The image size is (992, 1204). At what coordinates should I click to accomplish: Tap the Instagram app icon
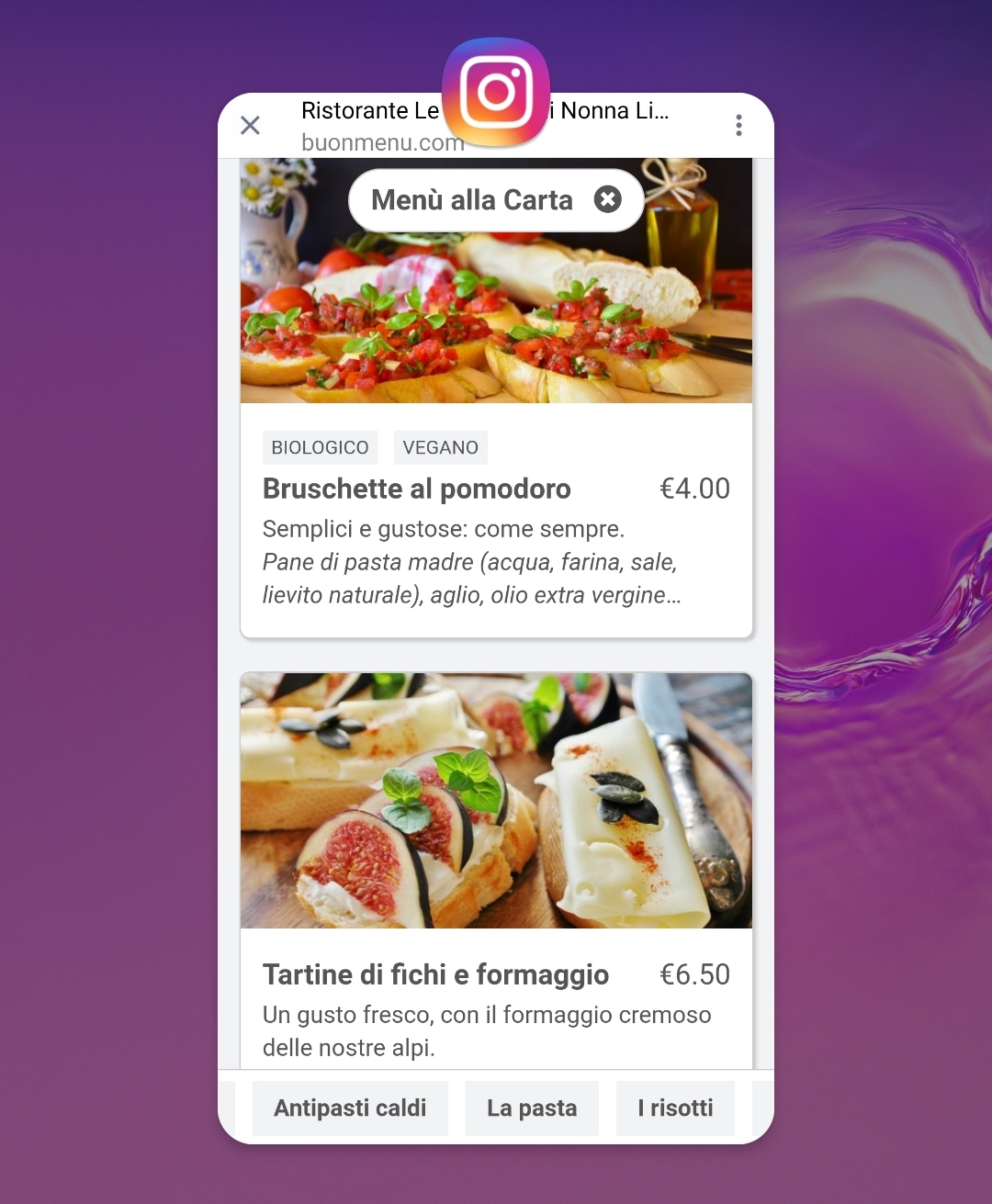tap(496, 92)
